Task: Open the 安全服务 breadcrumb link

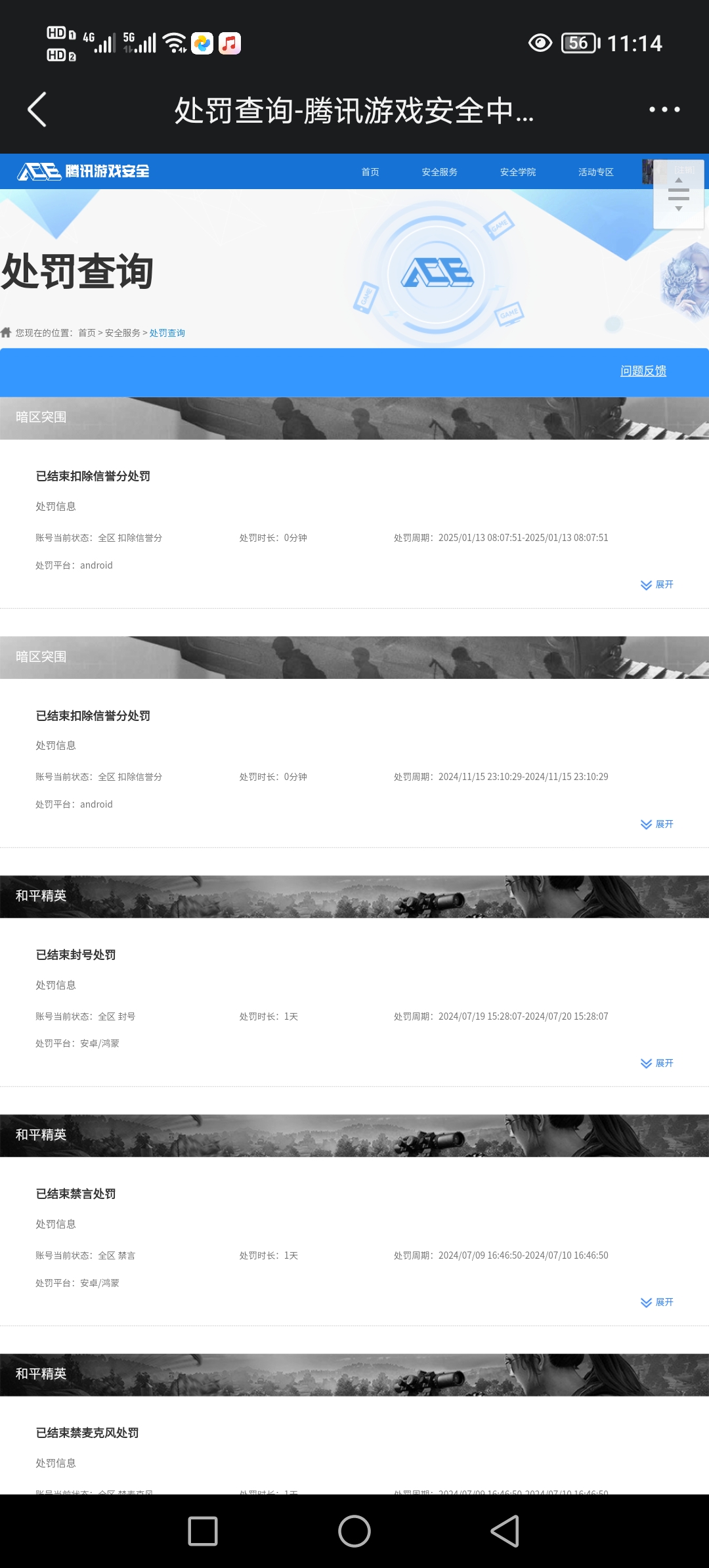Action: (123, 333)
